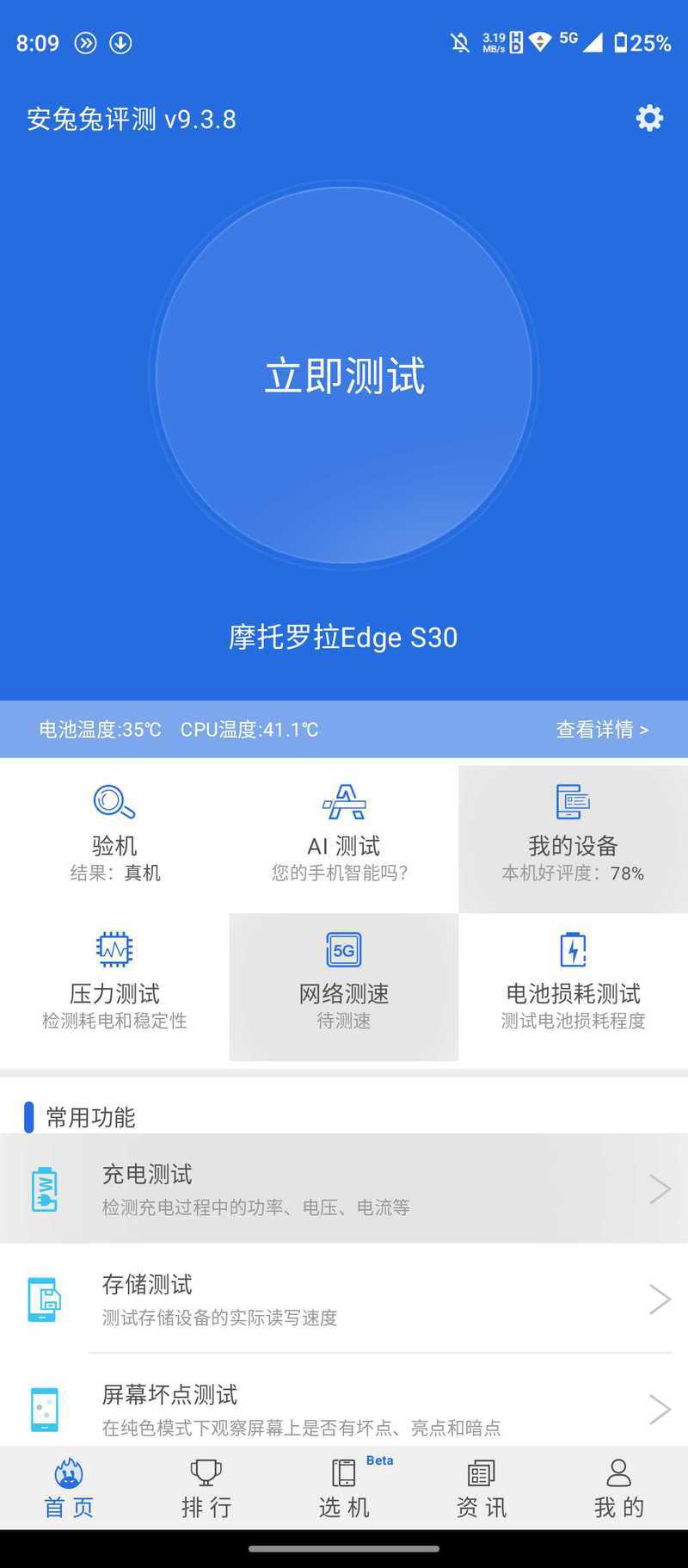
Task: Start the benchmark with 立即测试
Action: coord(344,375)
